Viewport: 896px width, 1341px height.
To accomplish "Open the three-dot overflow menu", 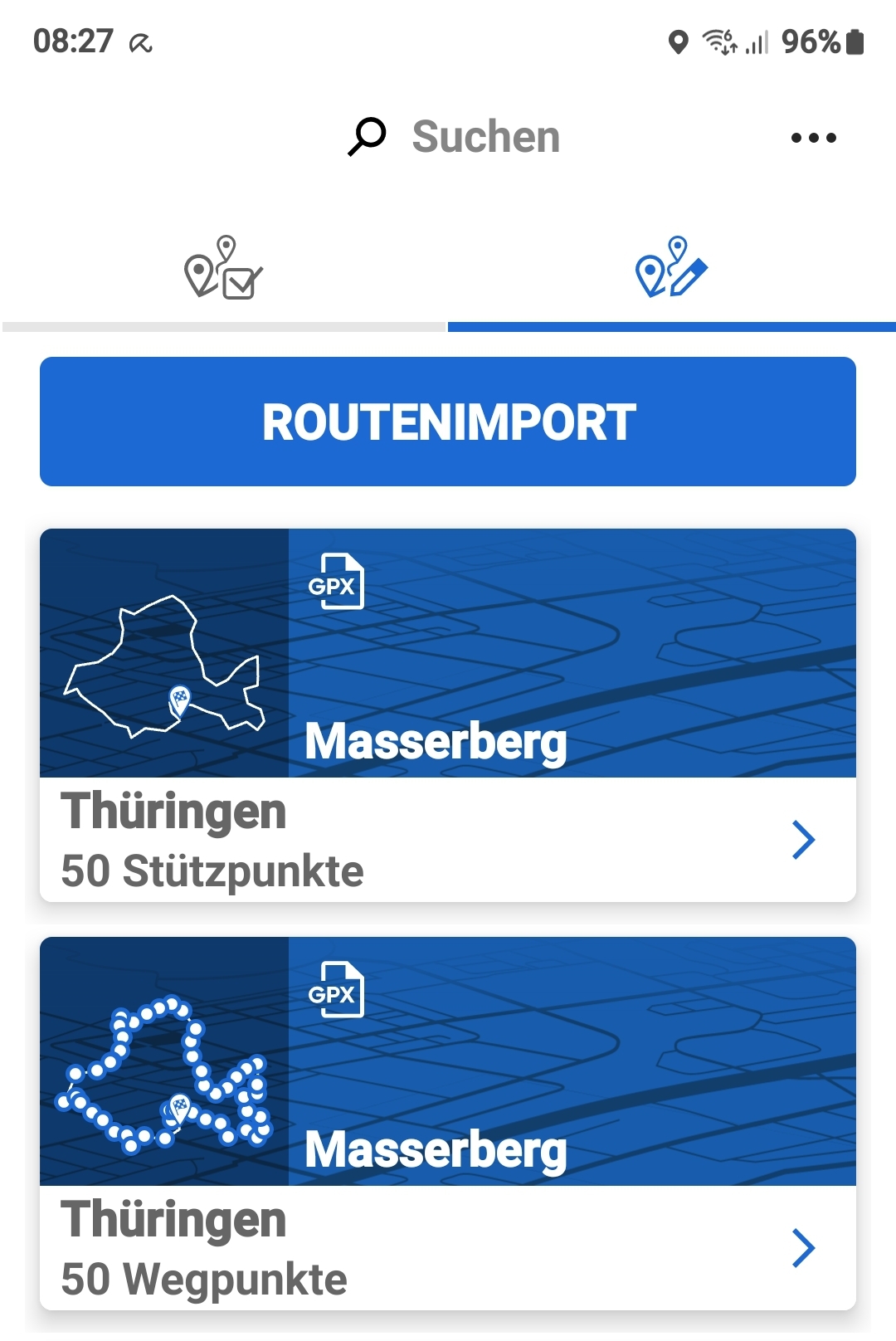I will [813, 138].
